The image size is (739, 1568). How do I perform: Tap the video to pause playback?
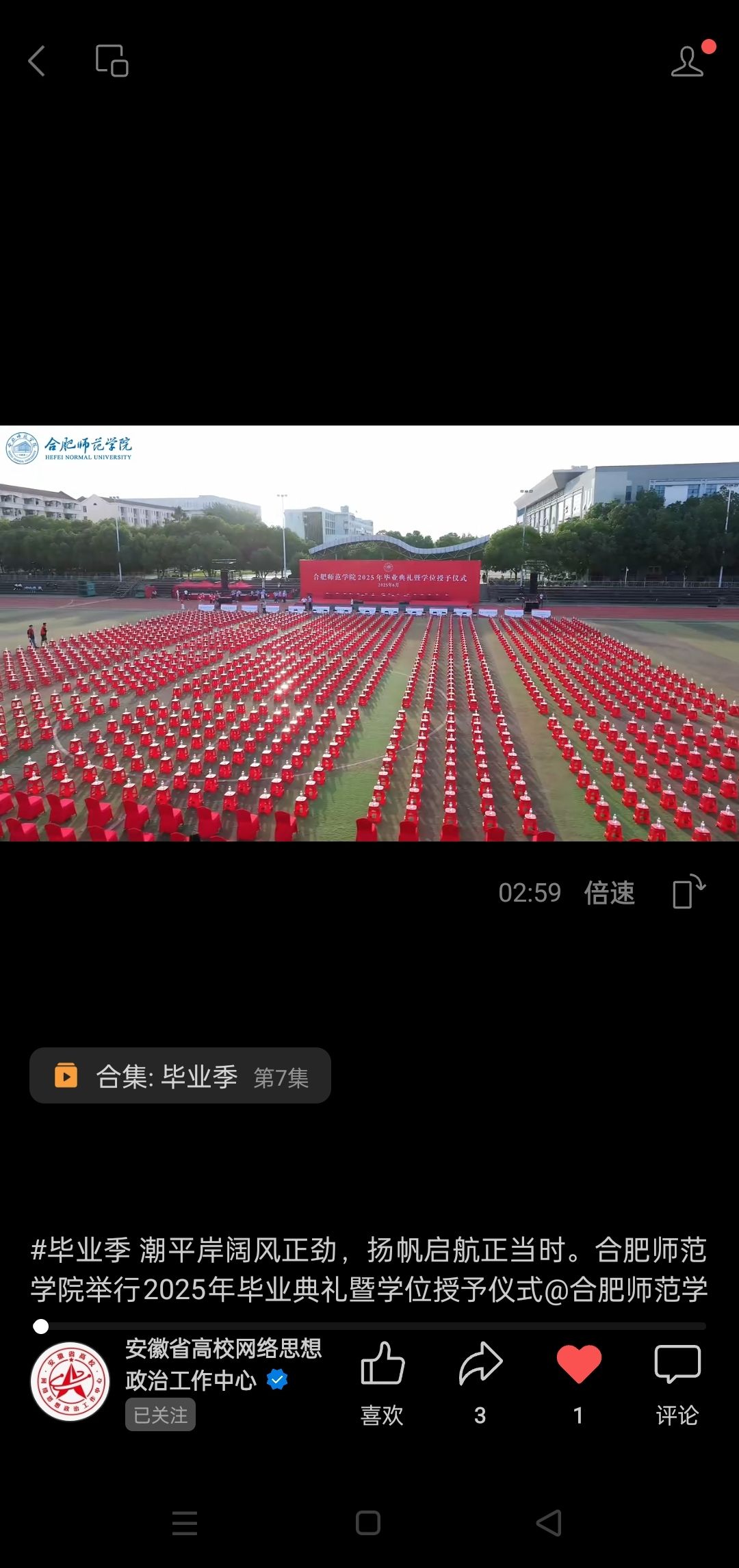coord(369,633)
